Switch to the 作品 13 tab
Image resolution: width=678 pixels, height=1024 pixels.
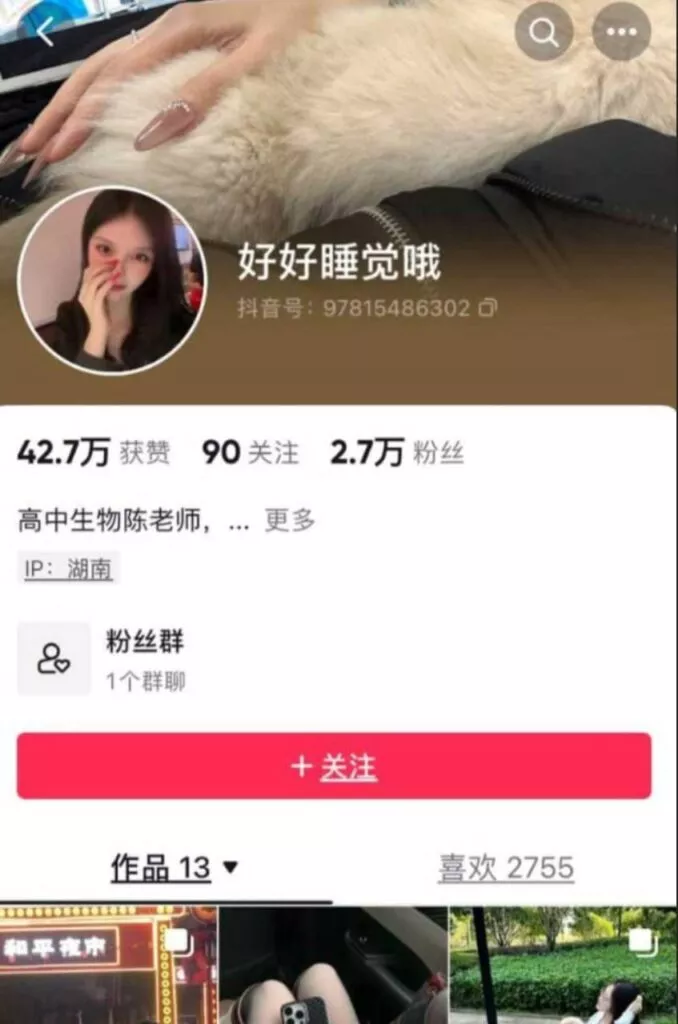[174, 867]
